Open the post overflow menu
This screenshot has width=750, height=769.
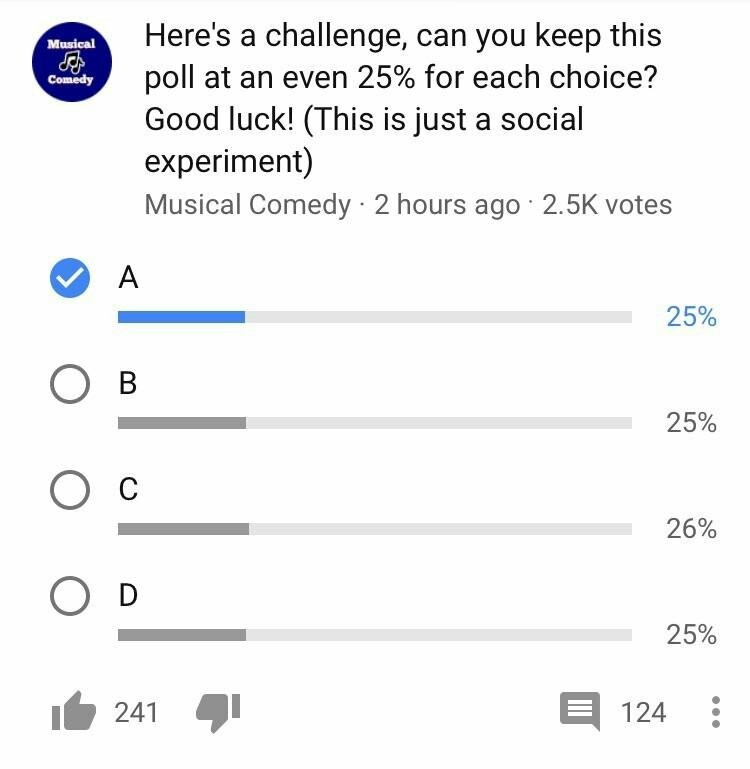716,712
